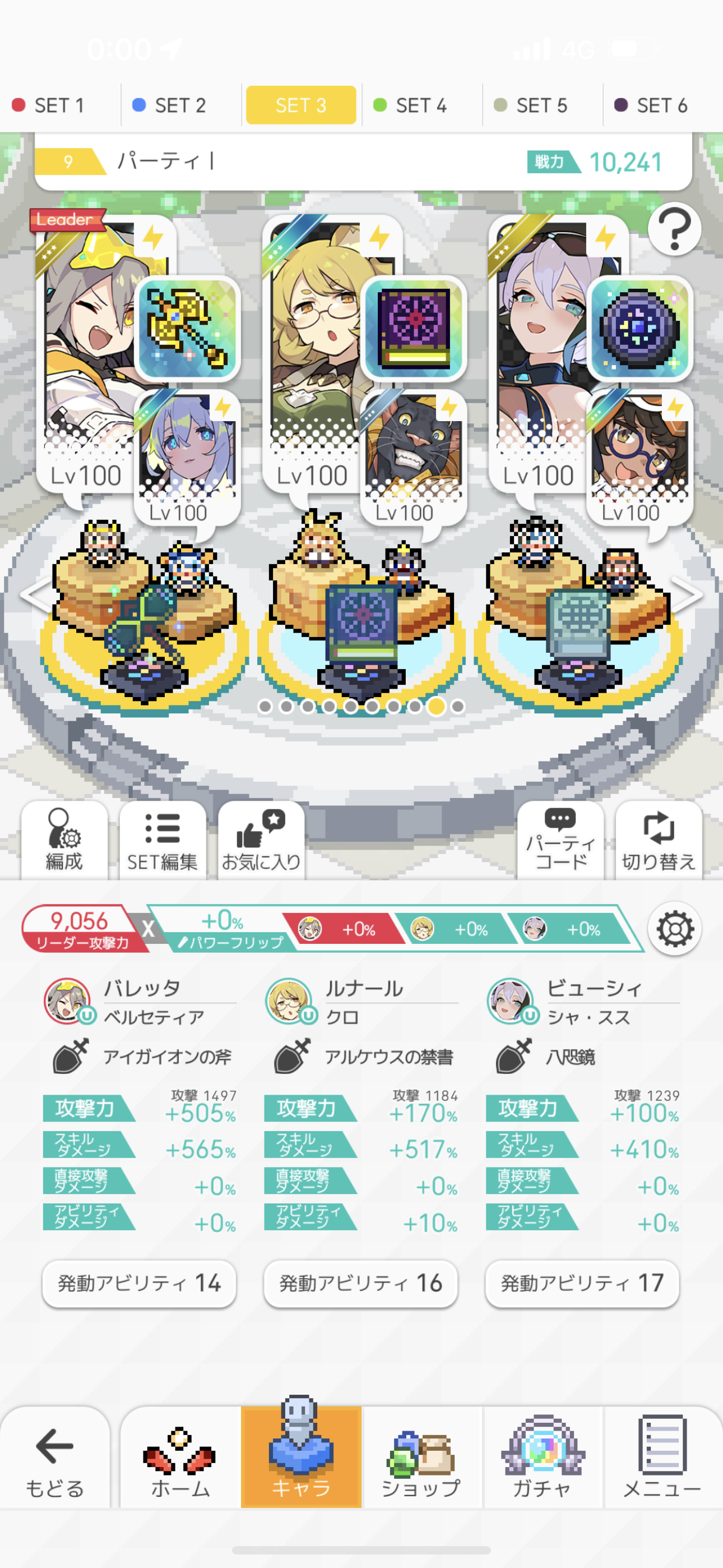Image resolution: width=723 pixels, height=1568 pixels.
Task: Go to the ホーム tab
Action: (180, 1461)
